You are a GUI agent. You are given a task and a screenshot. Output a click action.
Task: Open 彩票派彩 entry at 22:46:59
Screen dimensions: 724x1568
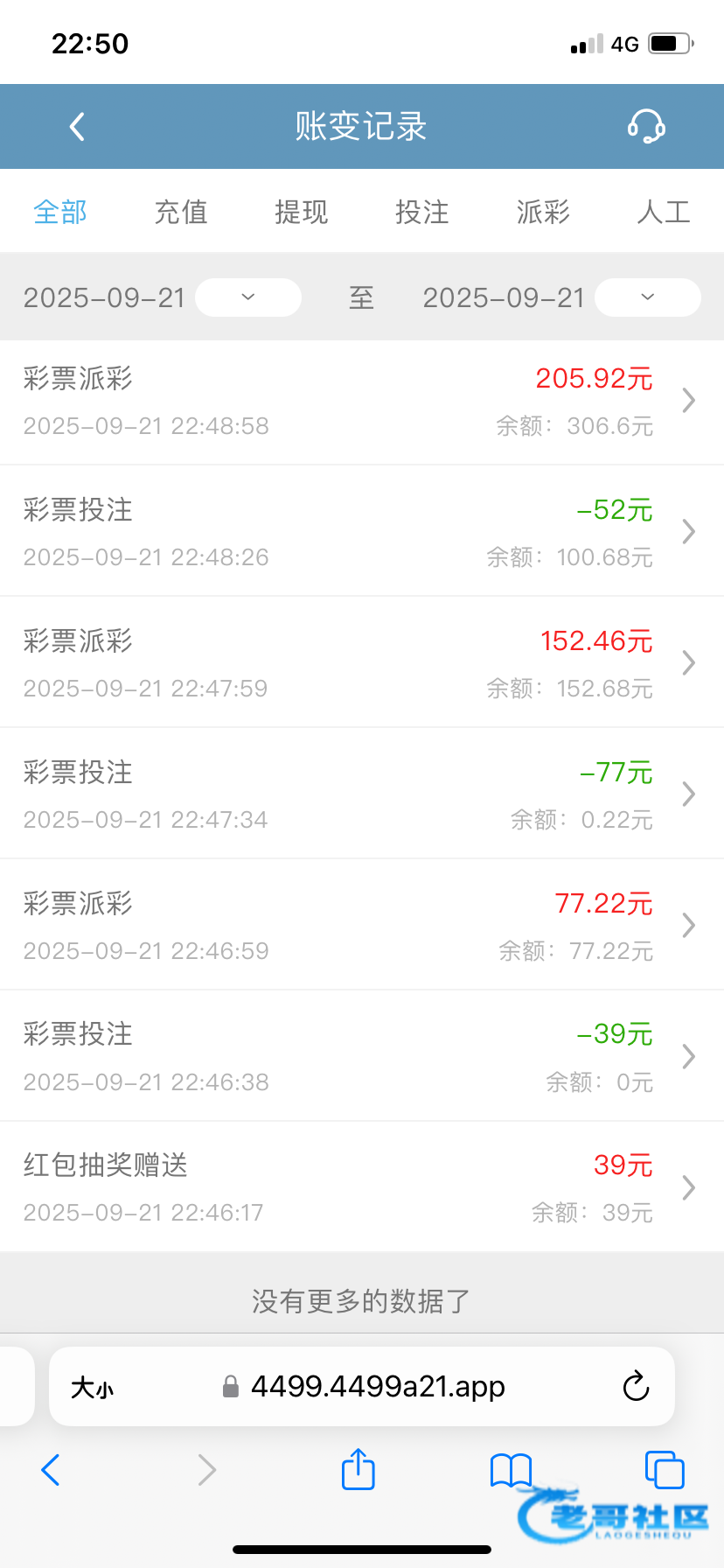362,926
